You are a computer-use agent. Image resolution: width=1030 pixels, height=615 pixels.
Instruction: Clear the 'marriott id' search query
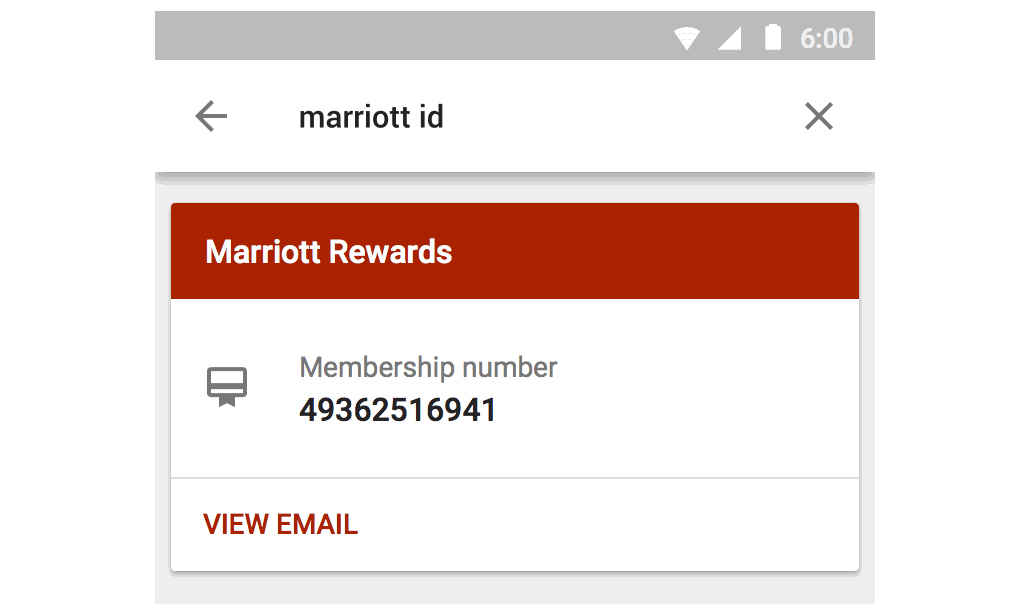(818, 117)
